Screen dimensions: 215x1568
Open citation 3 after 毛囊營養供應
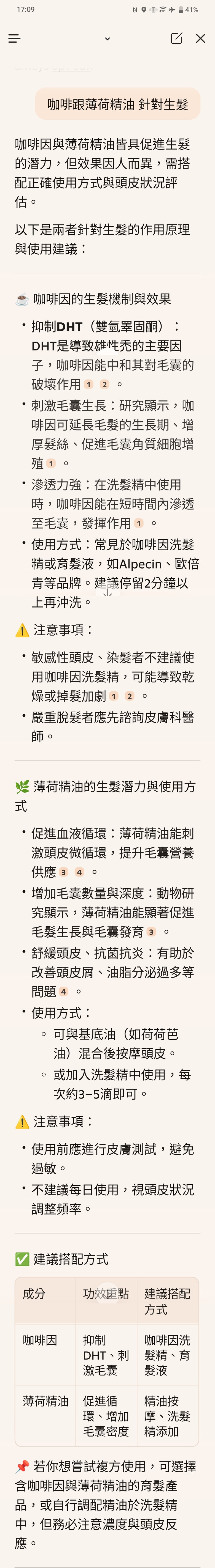pyautogui.click(x=63, y=872)
